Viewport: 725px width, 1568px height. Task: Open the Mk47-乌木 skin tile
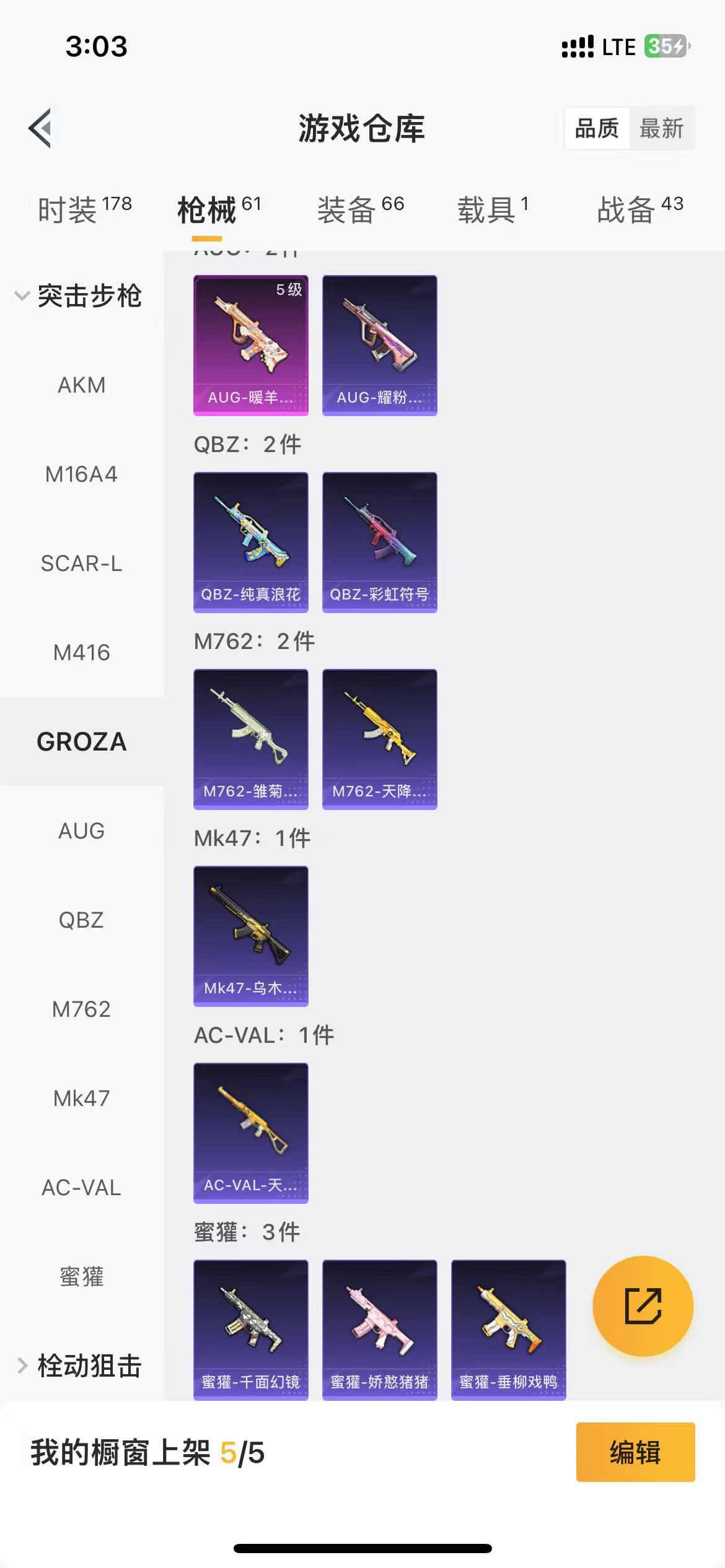(251, 936)
